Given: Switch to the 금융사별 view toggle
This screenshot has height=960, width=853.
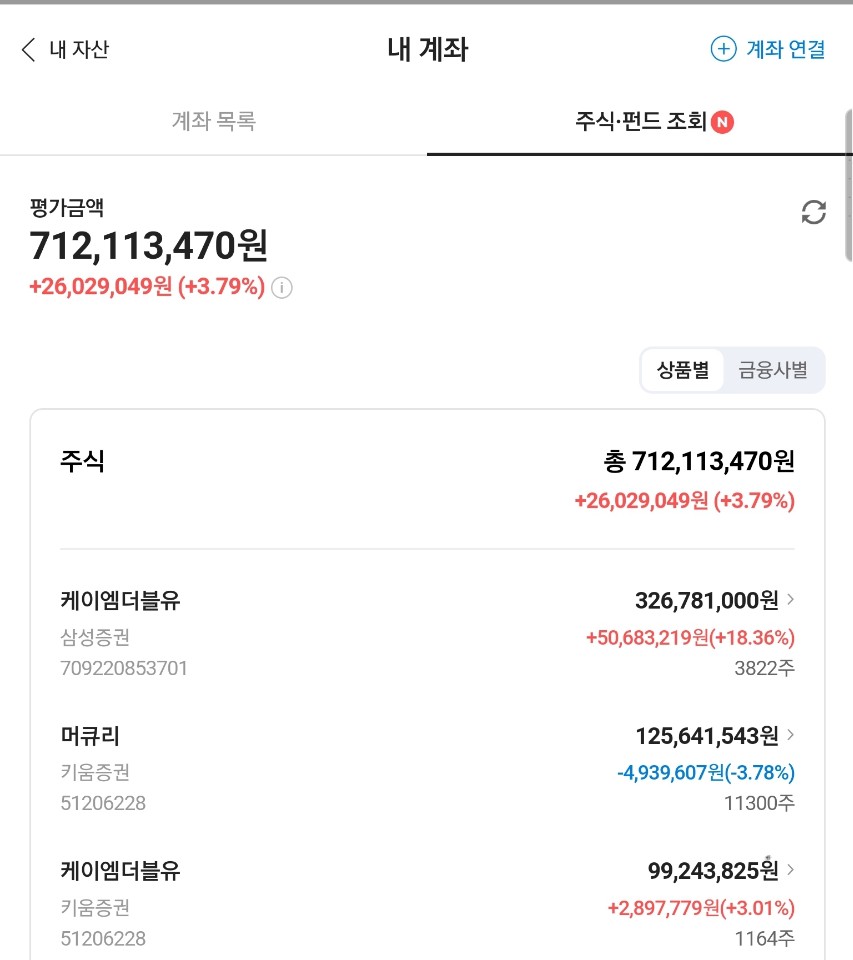Looking at the screenshot, I should pyautogui.click(x=771, y=370).
